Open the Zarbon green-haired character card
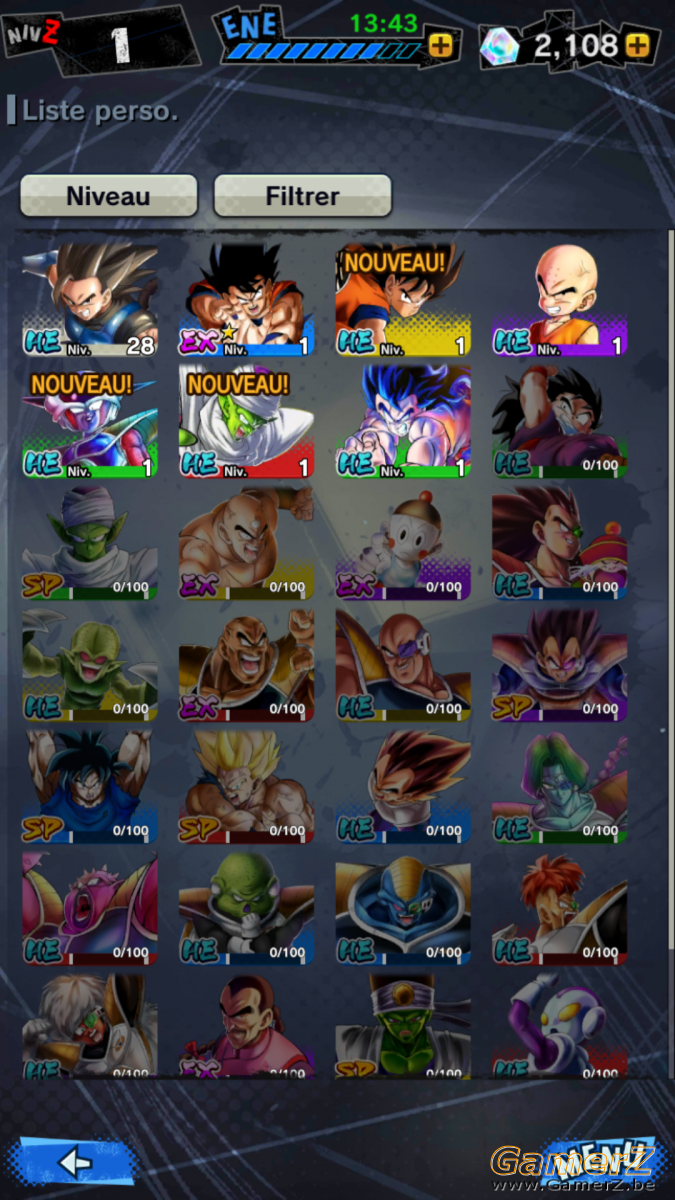The image size is (675, 1200). tap(560, 787)
